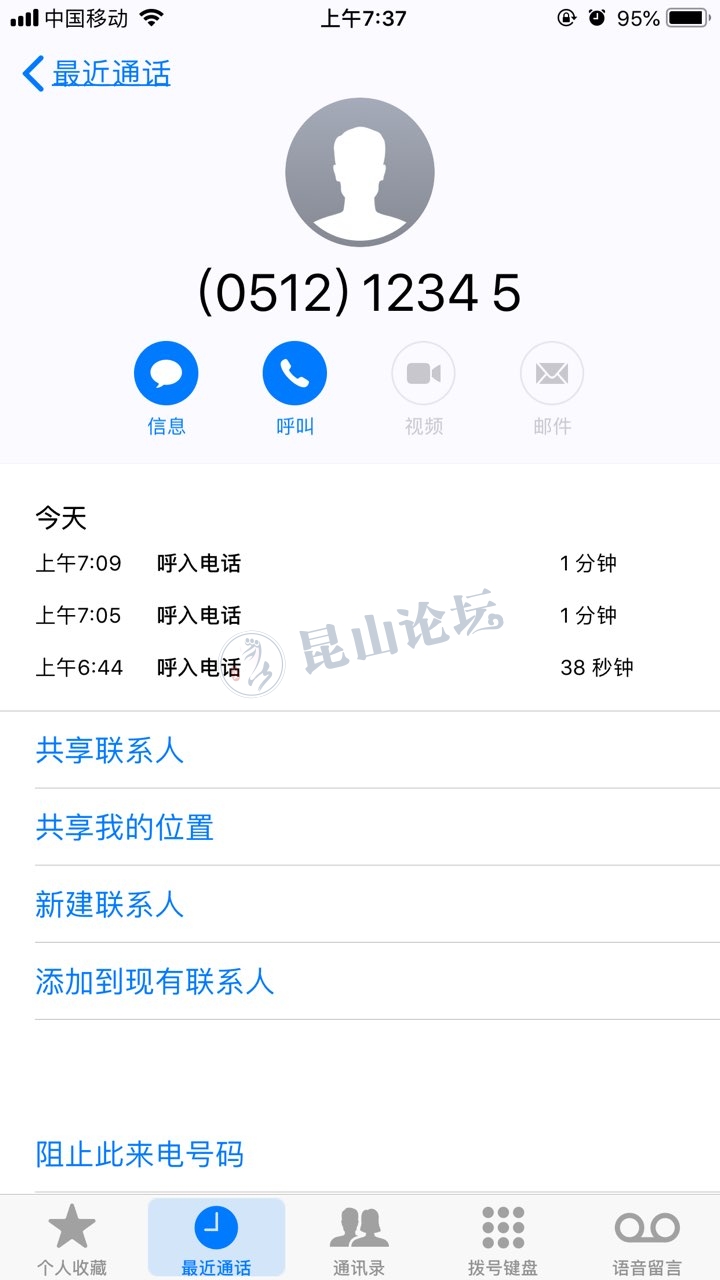Send a message via 信息 button
The height and width of the screenshot is (1280, 720).
[x=166, y=388]
